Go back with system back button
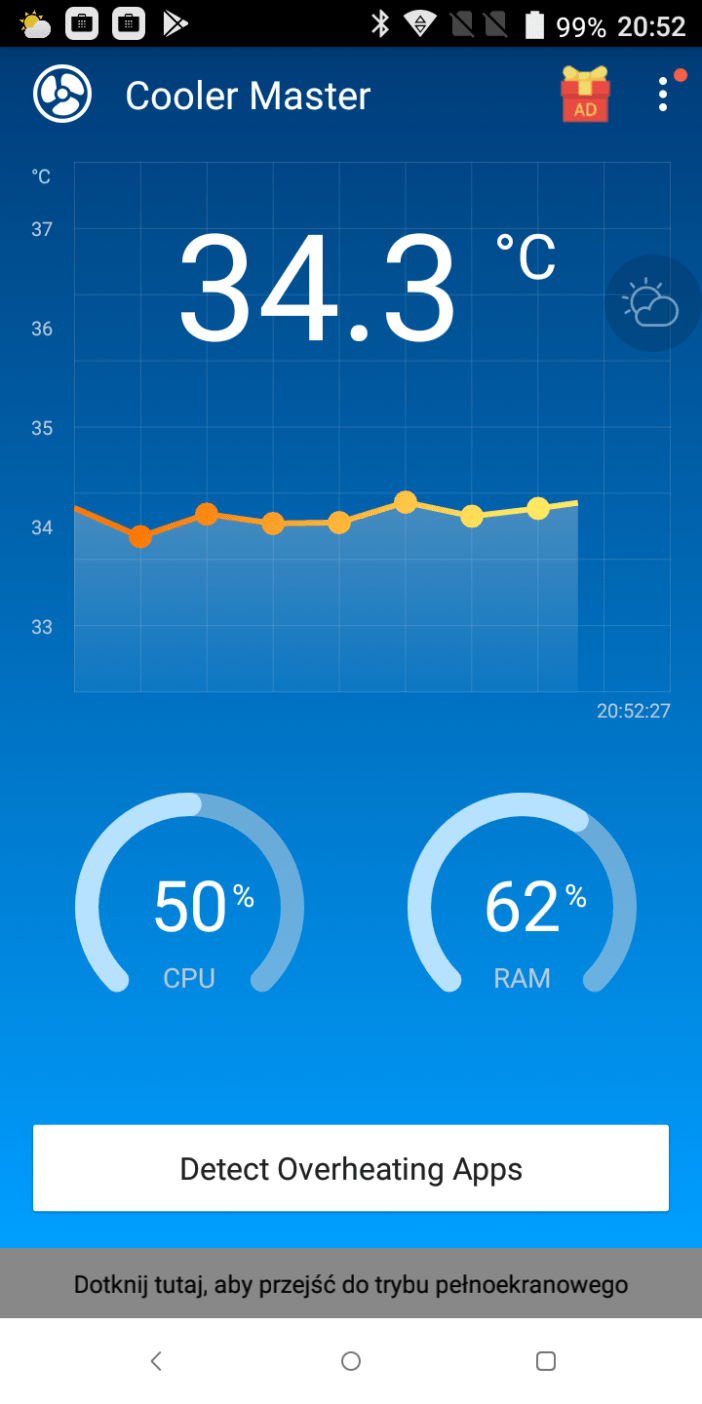This screenshot has width=702, height=1404. click(156, 1360)
